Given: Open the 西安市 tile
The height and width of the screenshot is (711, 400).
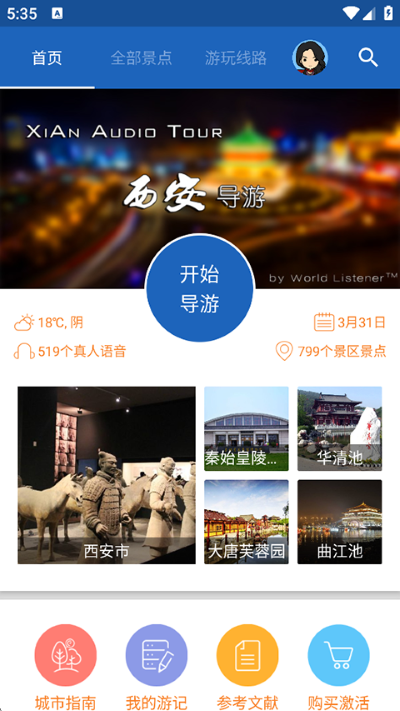Looking at the screenshot, I should click(x=107, y=475).
